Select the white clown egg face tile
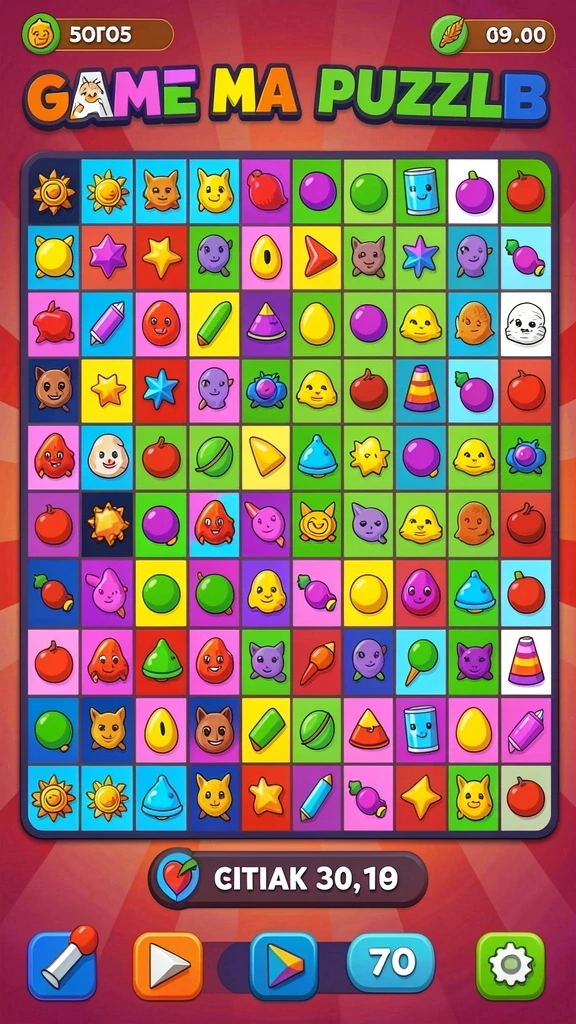 tap(107, 457)
